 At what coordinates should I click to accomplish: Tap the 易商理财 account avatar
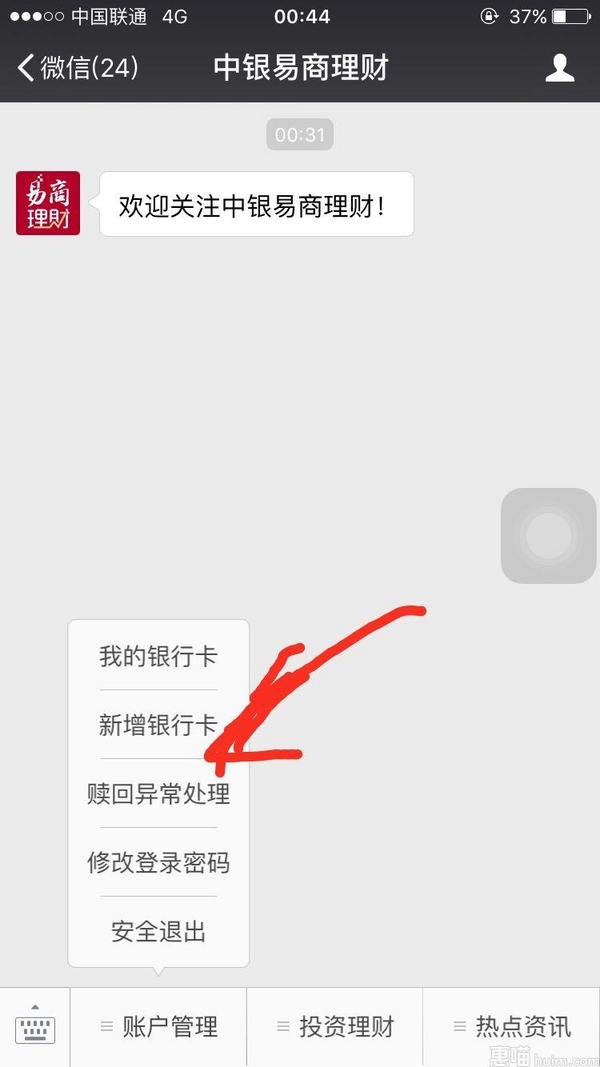(48, 204)
